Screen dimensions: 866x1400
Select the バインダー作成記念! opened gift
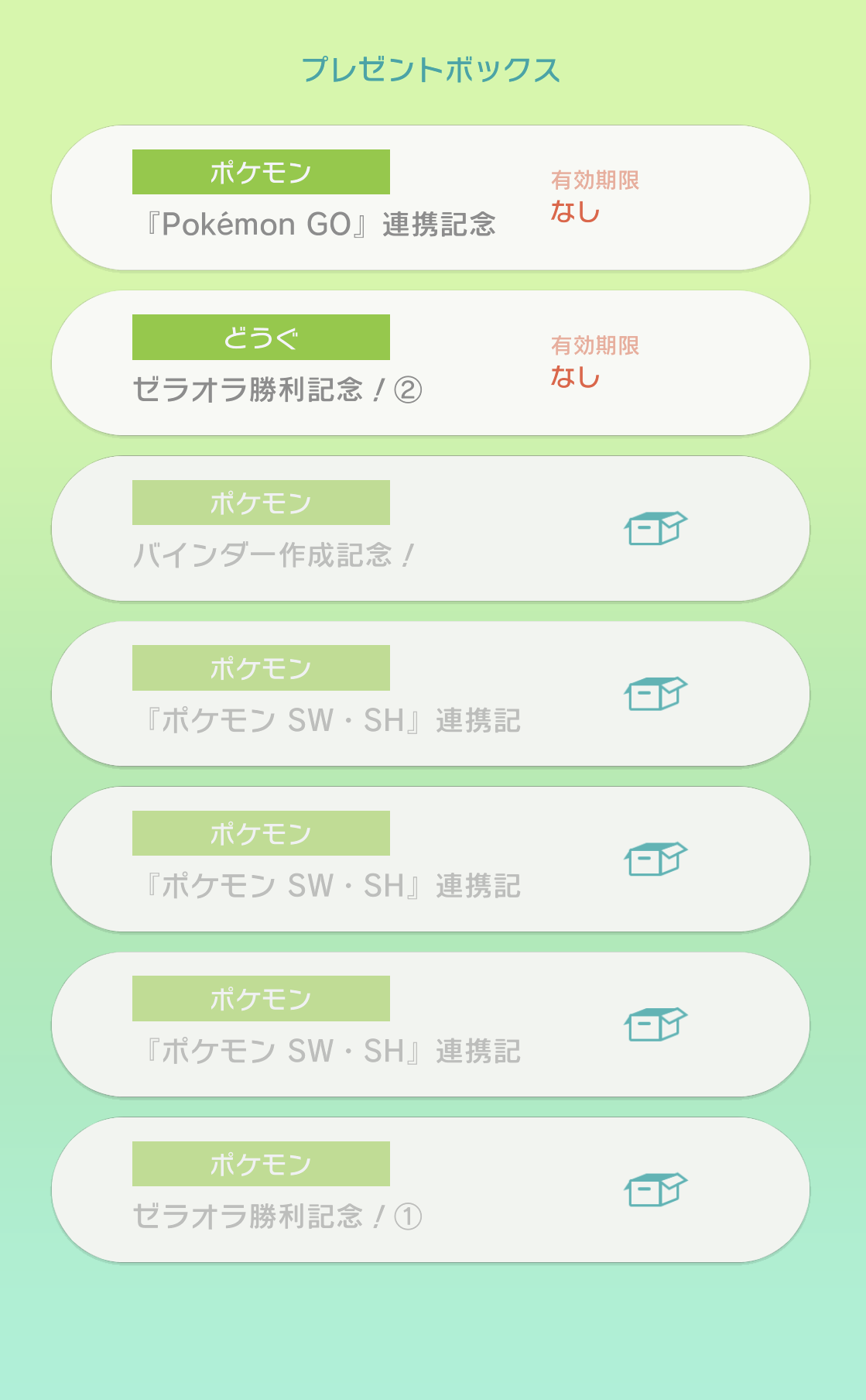coord(430,529)
